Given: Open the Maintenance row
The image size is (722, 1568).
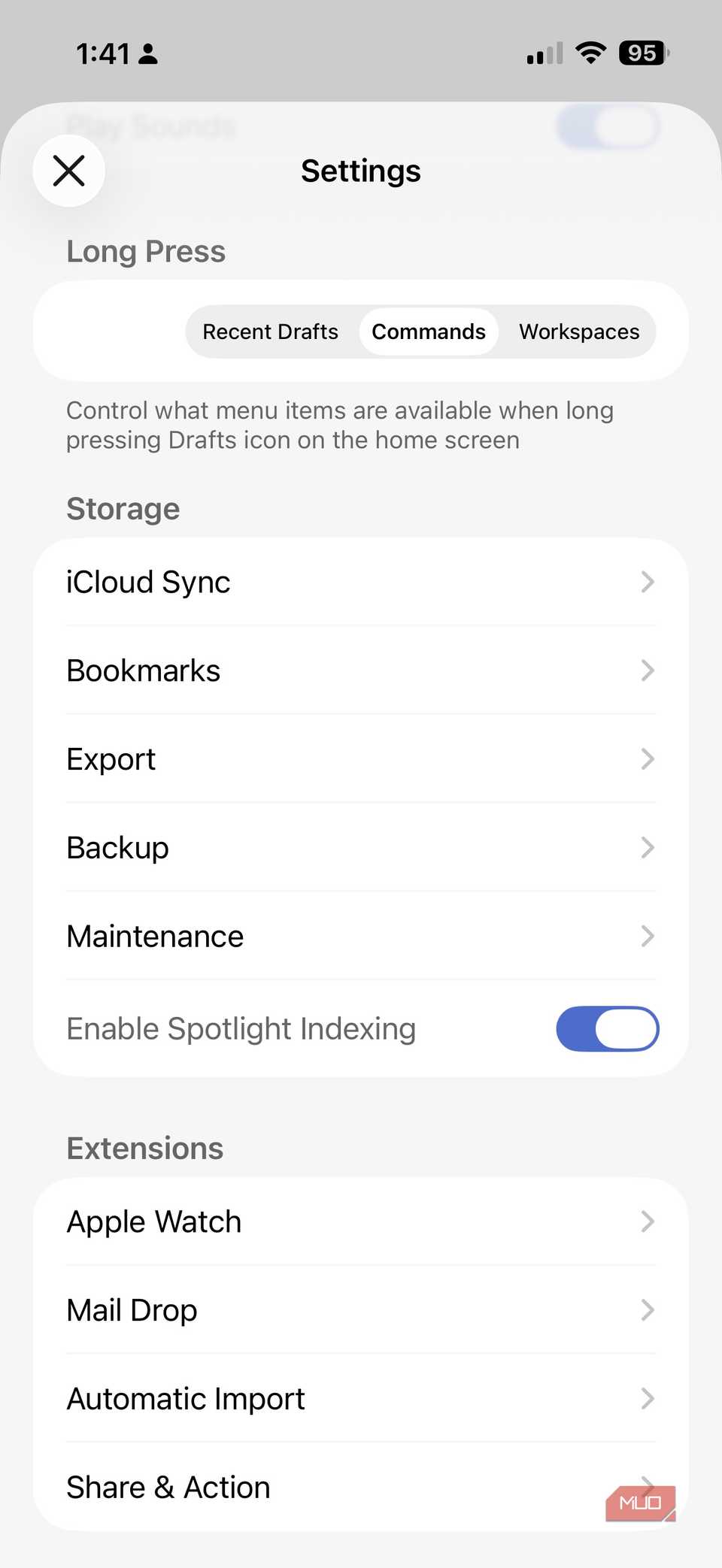Looking at the screenshot, I should pyautogui.click(x=361, y=937).
